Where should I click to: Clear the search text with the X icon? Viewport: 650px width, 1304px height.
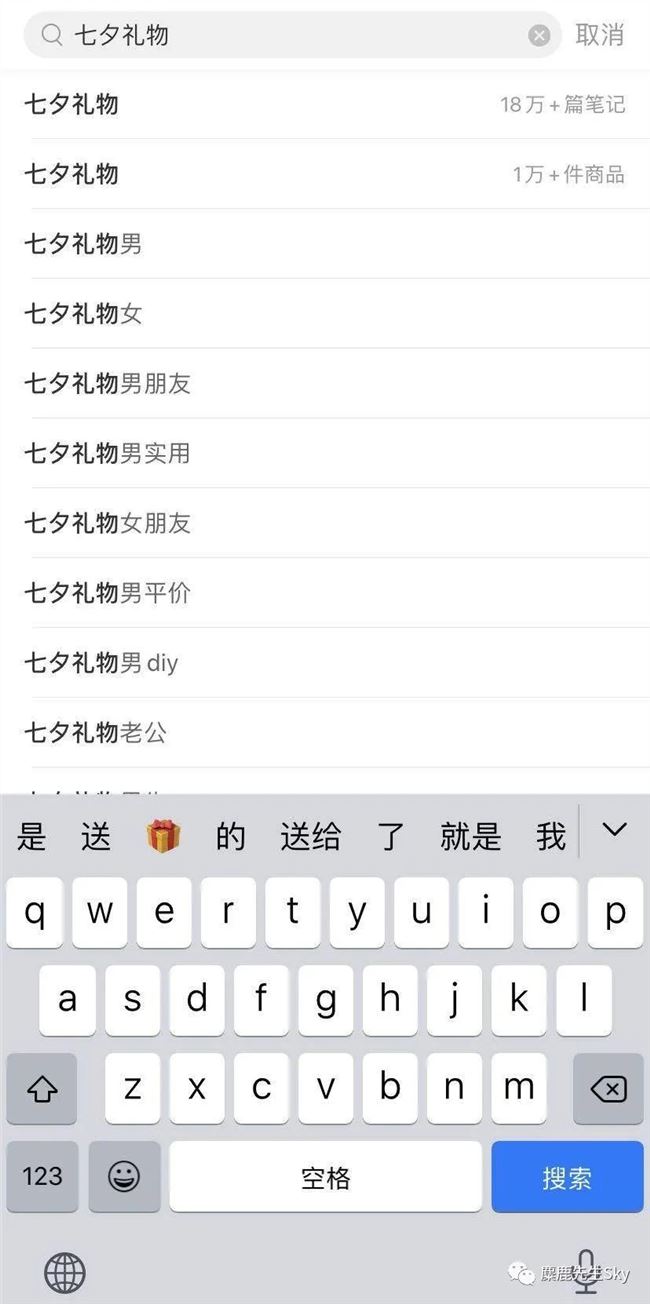point(539,36)
